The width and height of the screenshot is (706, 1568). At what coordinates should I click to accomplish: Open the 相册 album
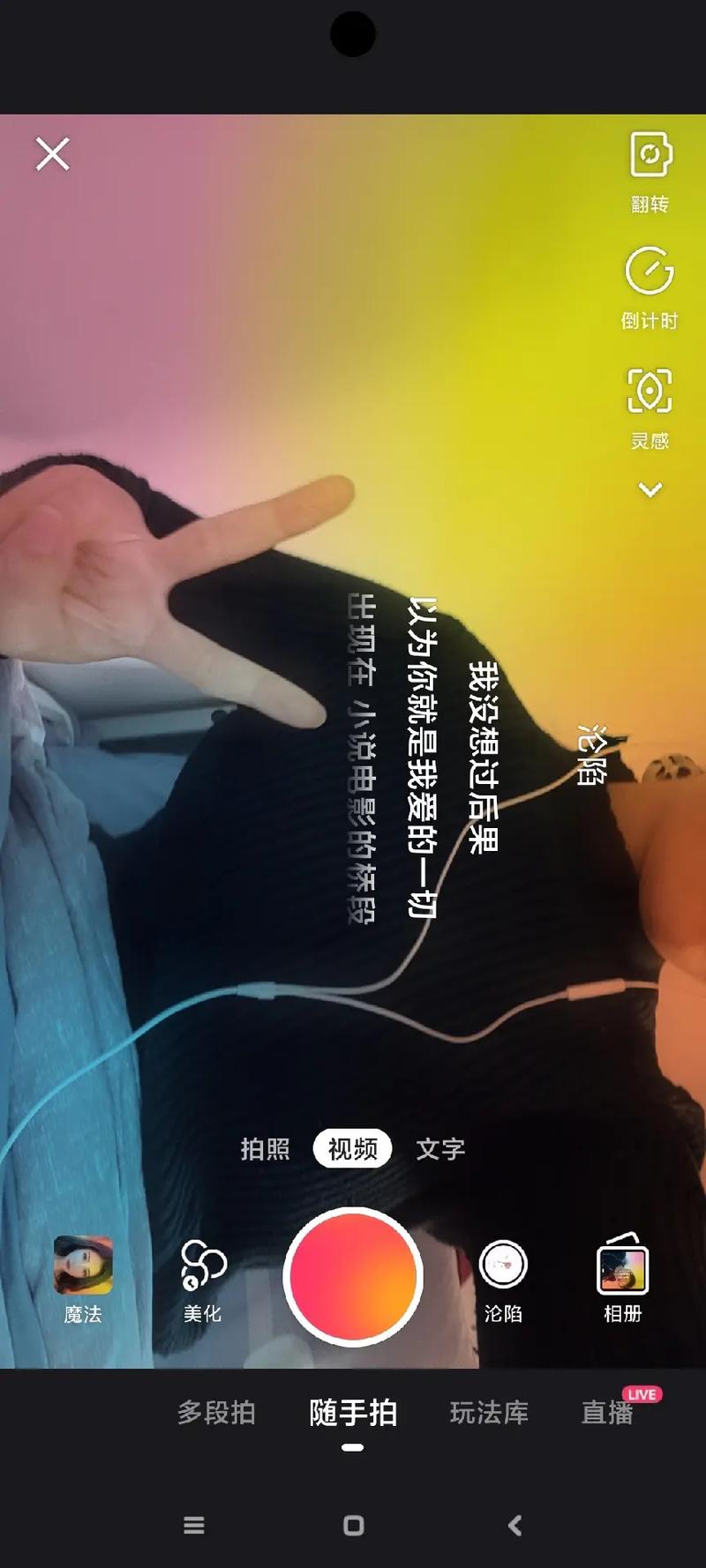(623, 1279)
